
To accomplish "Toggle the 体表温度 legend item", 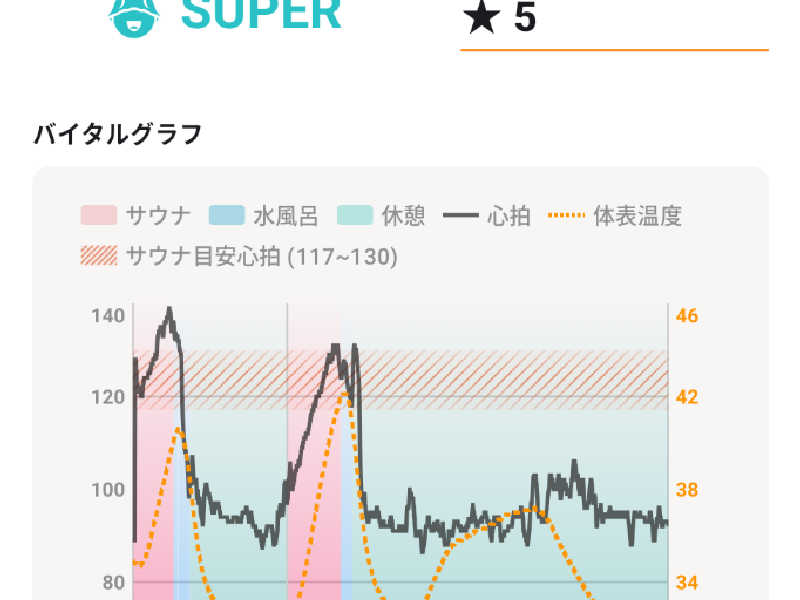I will click(615, 215).
